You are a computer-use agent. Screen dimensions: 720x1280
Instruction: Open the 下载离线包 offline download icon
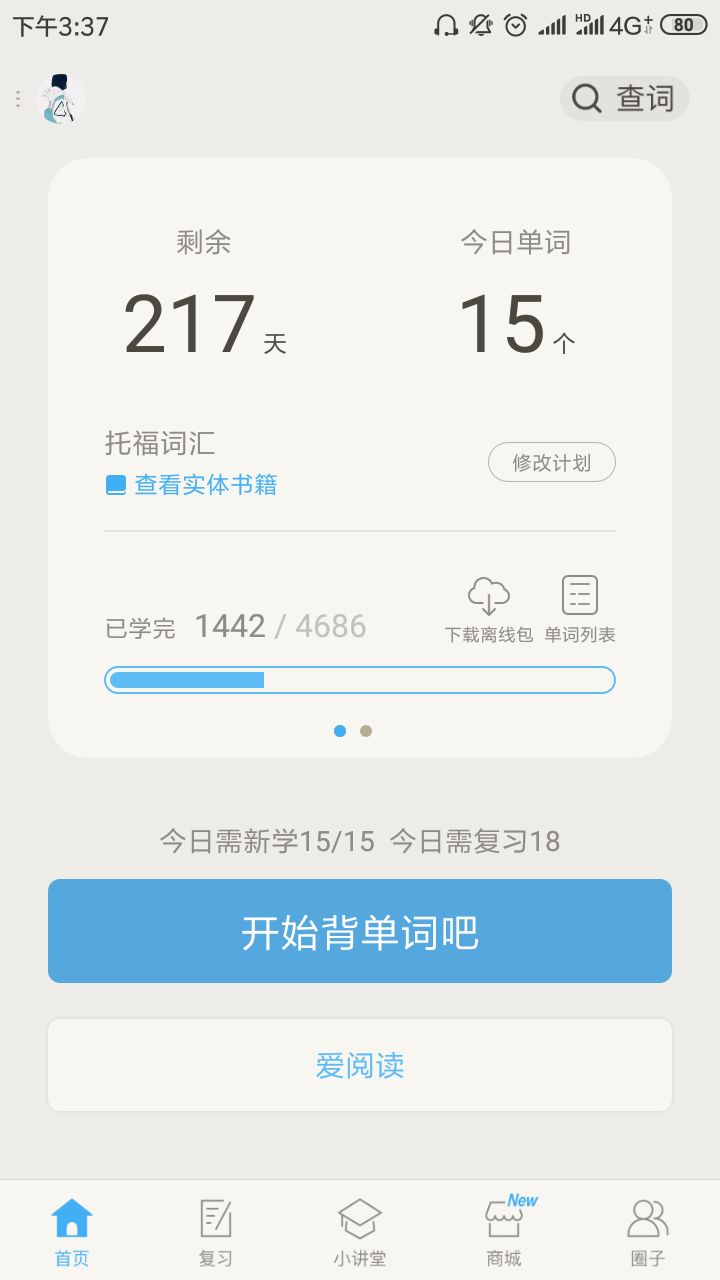[487, 605]
